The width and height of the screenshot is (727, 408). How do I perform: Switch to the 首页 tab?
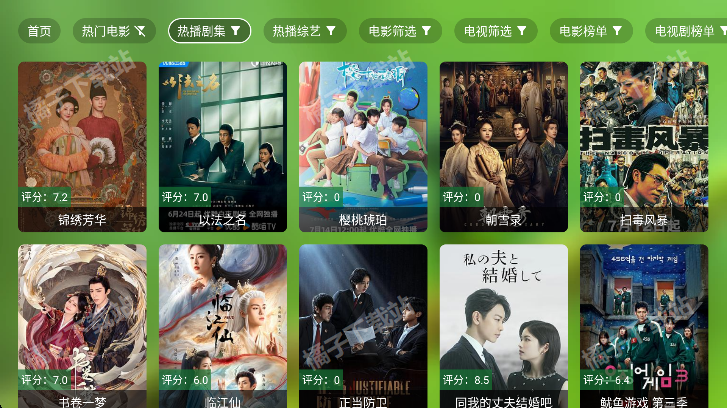[x=39, y=31]
